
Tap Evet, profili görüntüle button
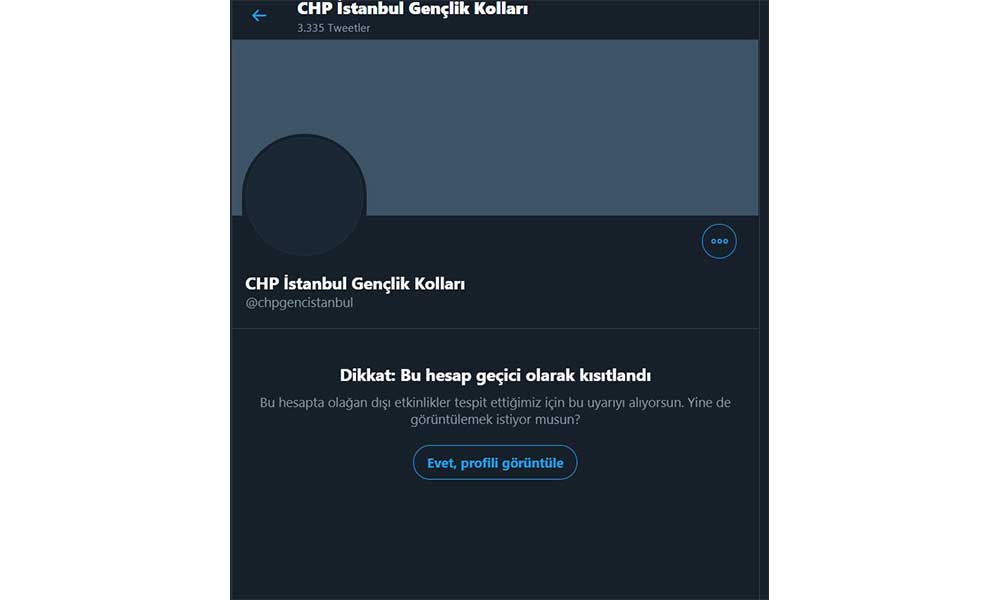[x=495, y=463]
